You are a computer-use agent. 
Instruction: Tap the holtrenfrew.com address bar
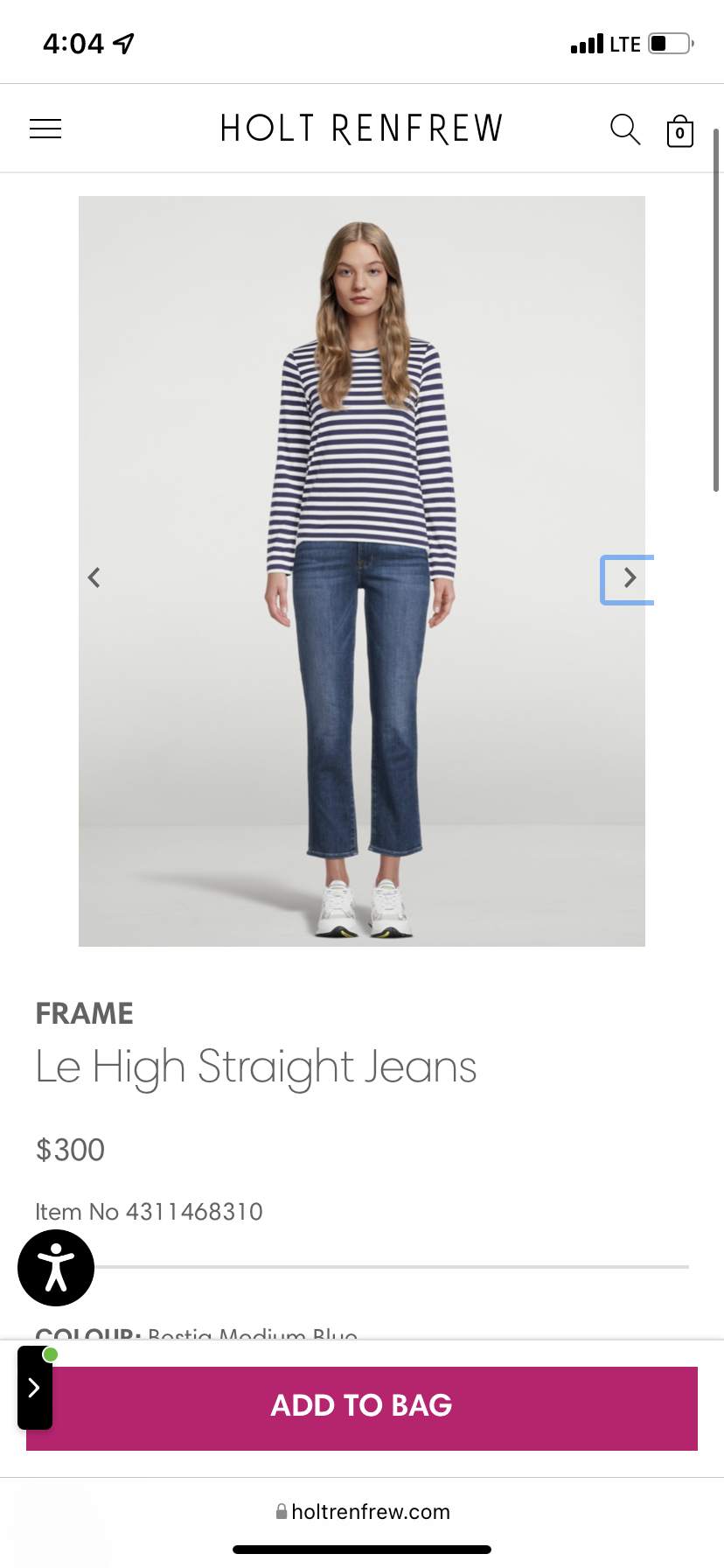[362, 1511]
